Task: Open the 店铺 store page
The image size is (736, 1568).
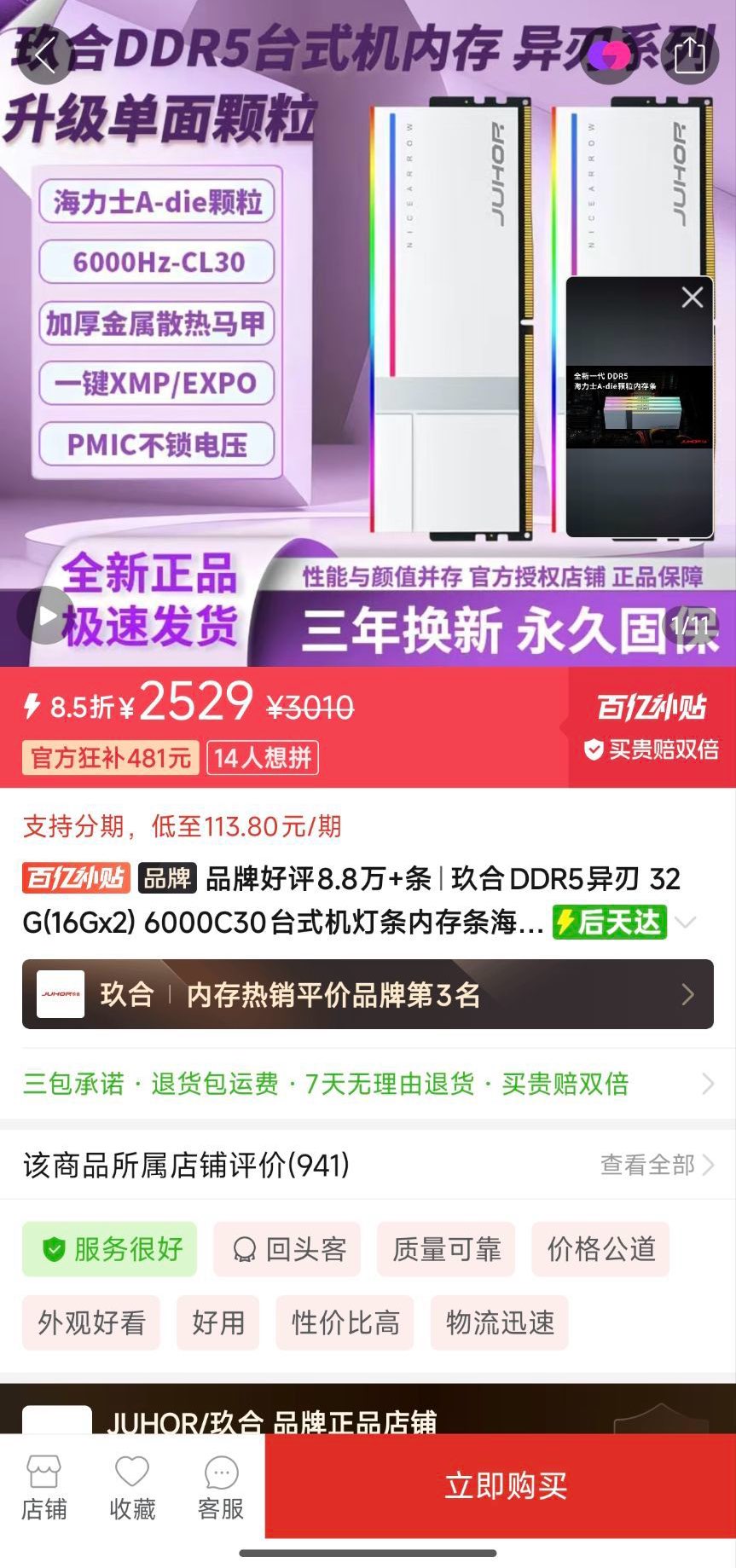Action: 44,1489
